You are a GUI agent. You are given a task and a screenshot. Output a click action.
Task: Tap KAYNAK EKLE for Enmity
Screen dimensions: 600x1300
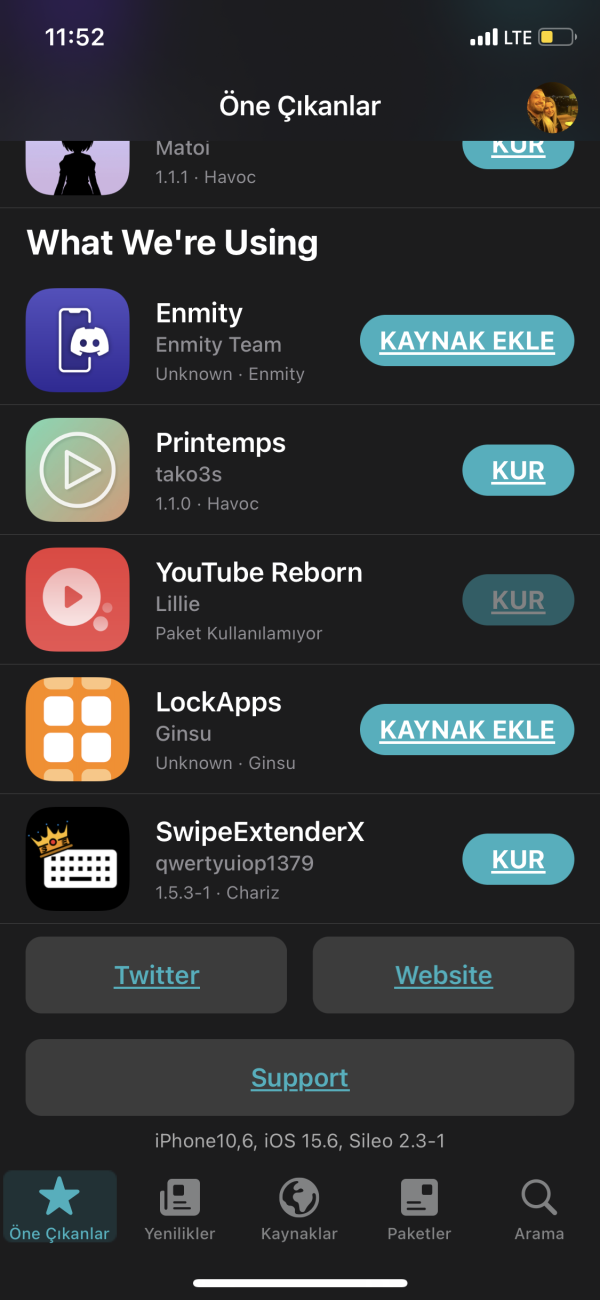pos(467,341)
